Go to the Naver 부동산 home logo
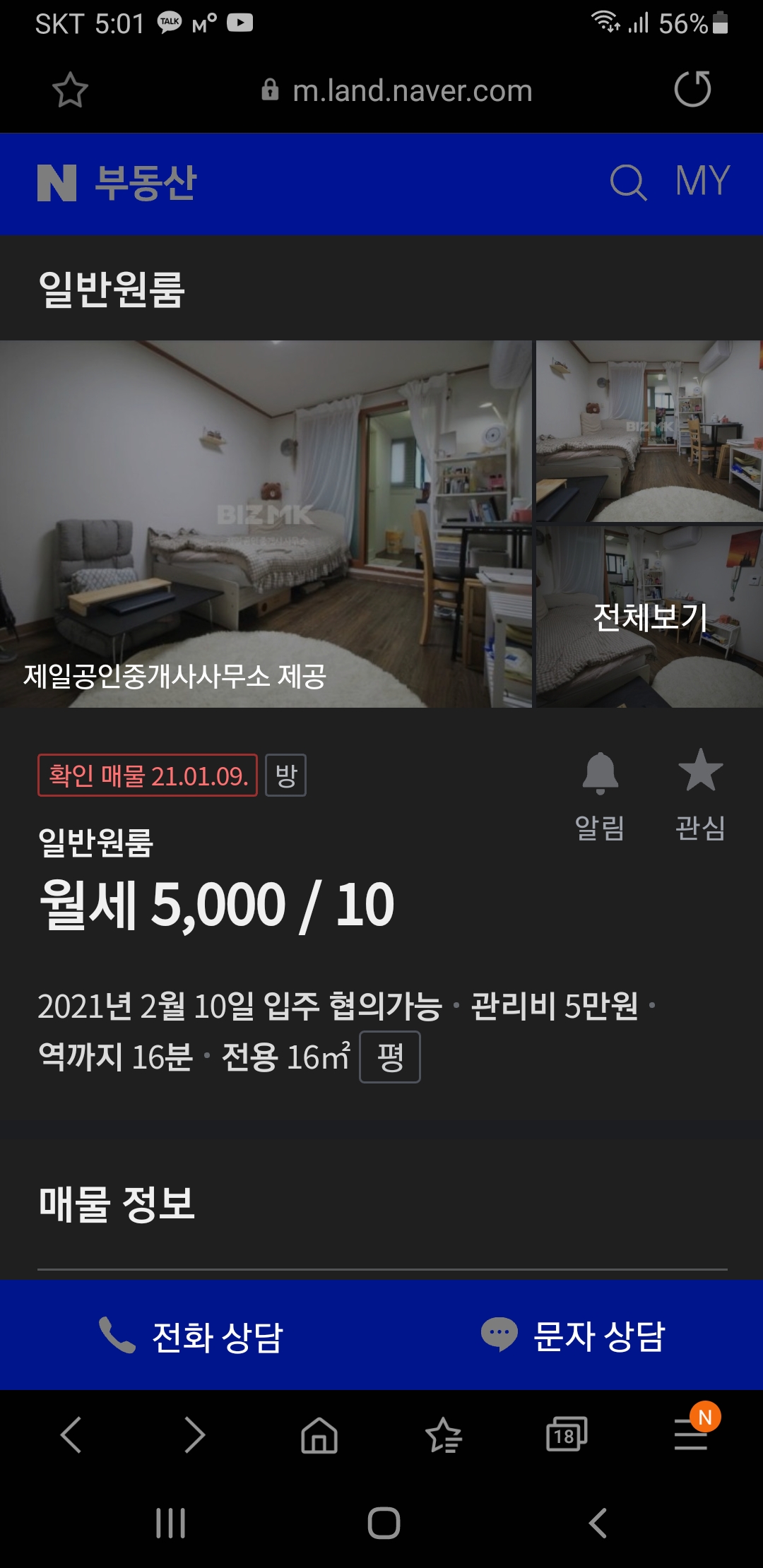 [117, 183]
